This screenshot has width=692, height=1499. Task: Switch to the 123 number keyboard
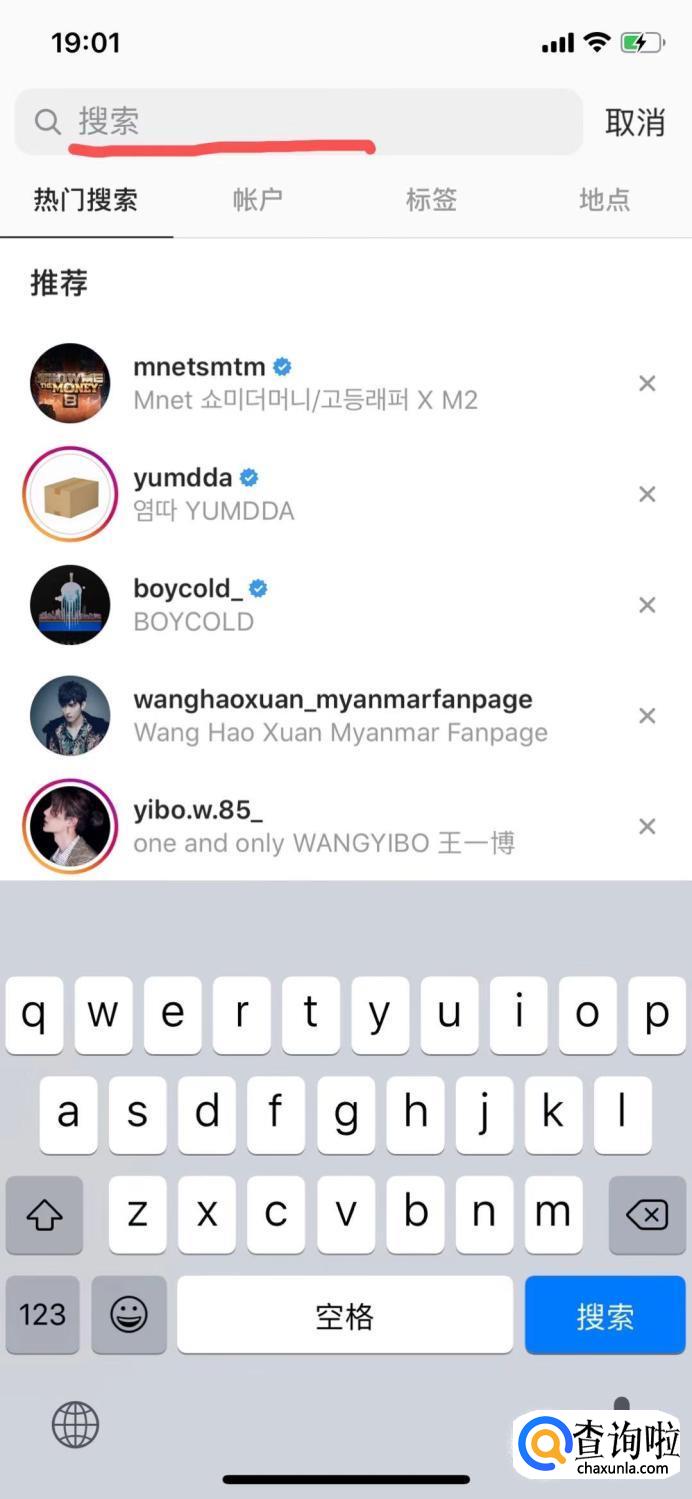42,1315
